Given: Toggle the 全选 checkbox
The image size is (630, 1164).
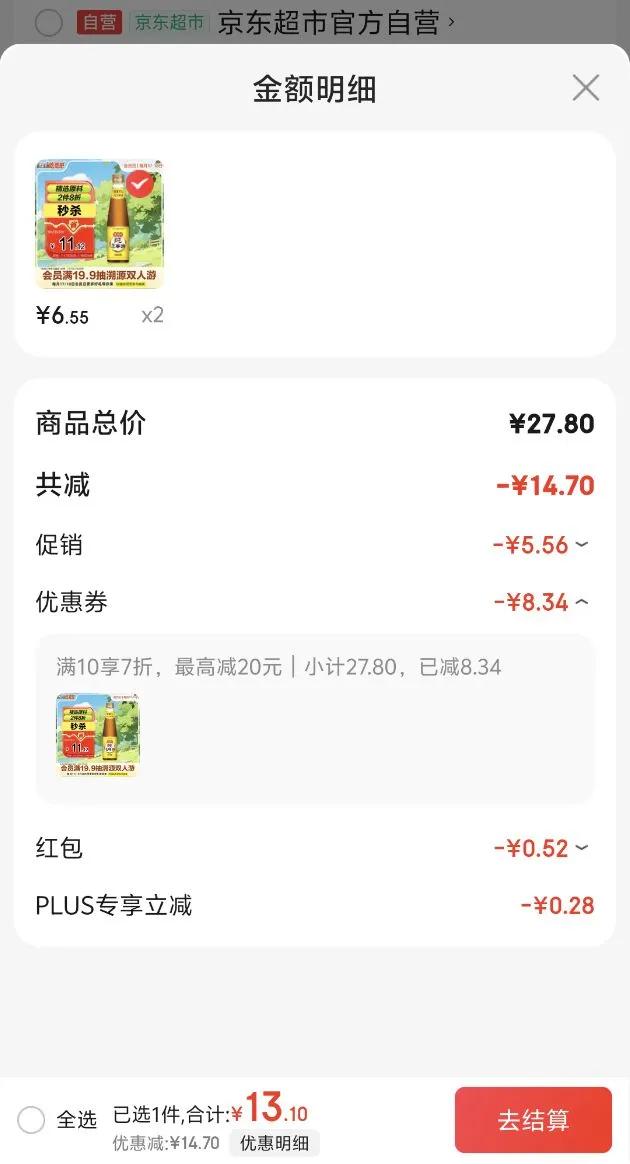Looking at the screenshot, I should pyautogui.click(x=32, y=1119).
